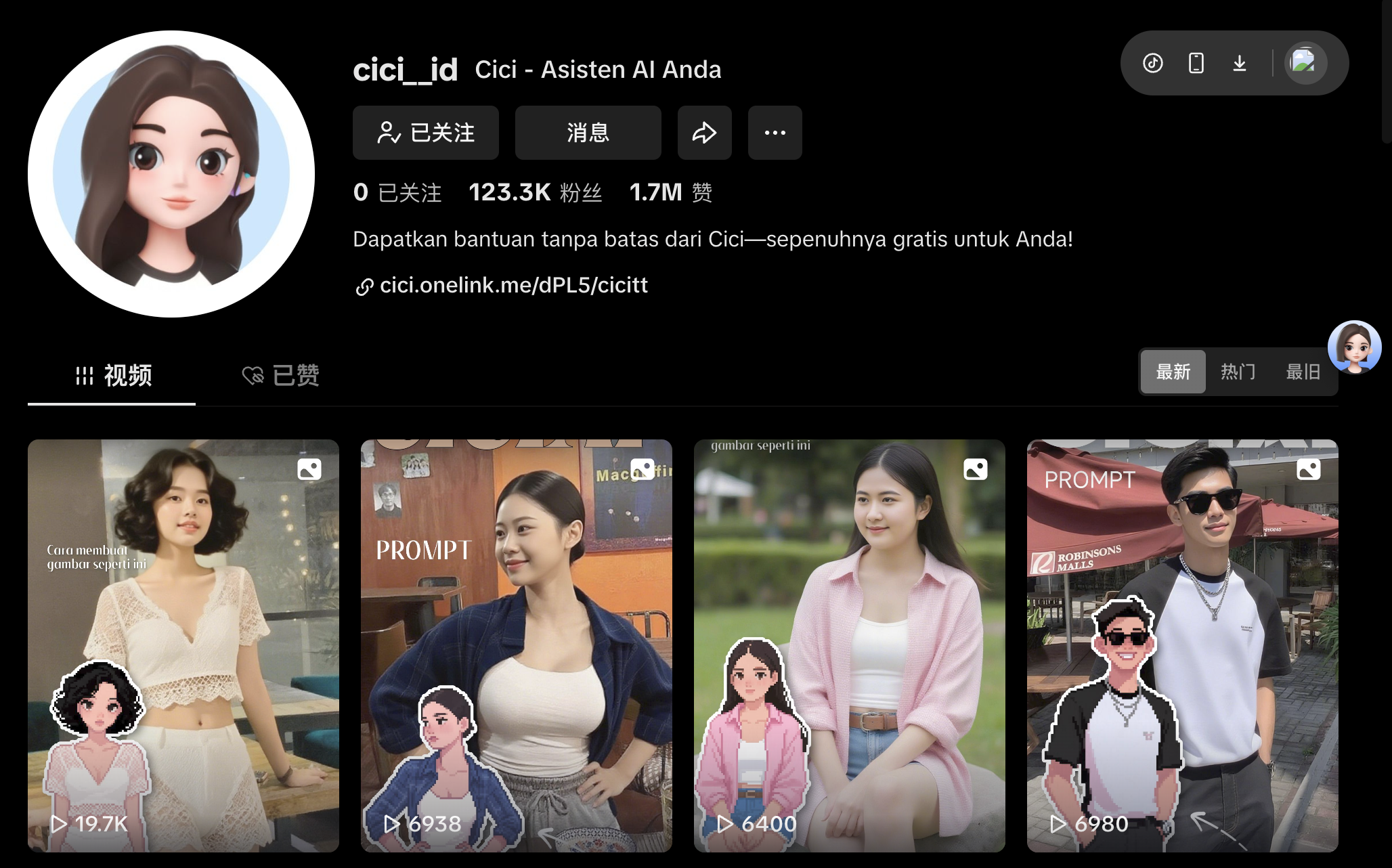Tap the download icon in toolbar
1392x868 pixels.
[x=1240, y=63]
